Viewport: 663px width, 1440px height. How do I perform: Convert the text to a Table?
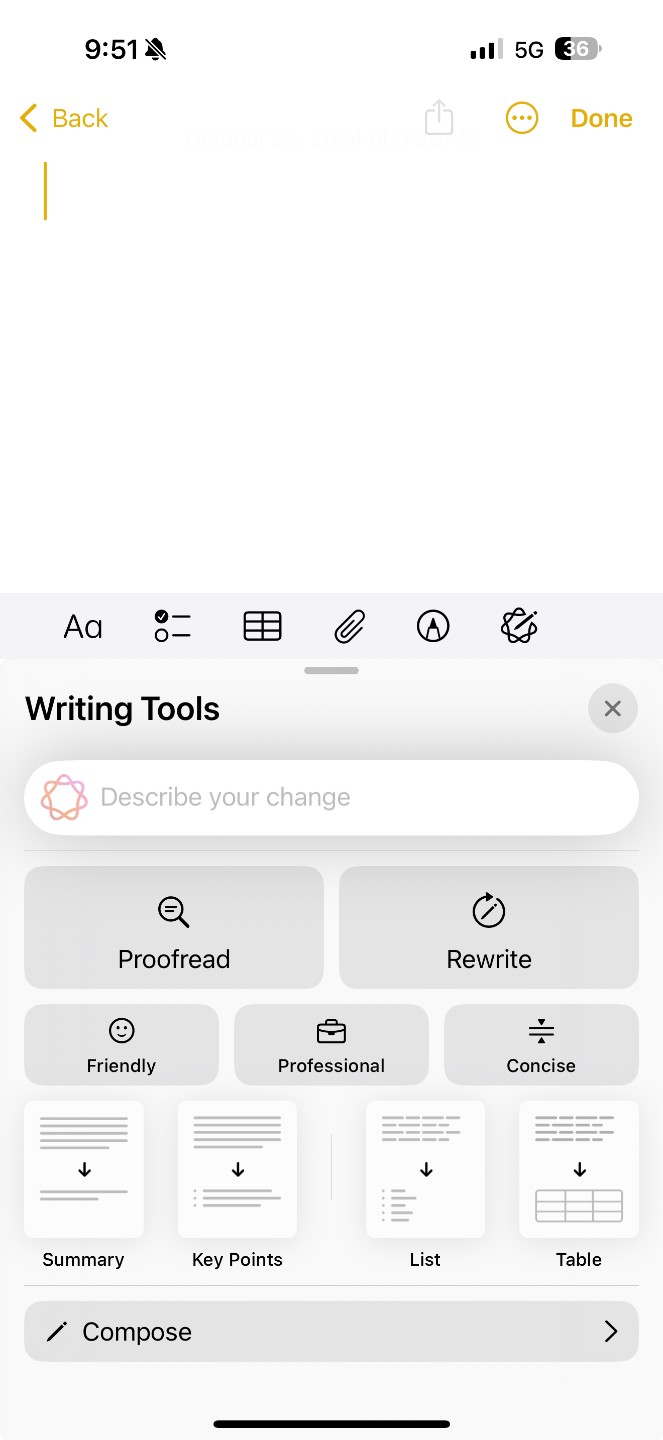pyautogui.click(x=579, y=1182)
